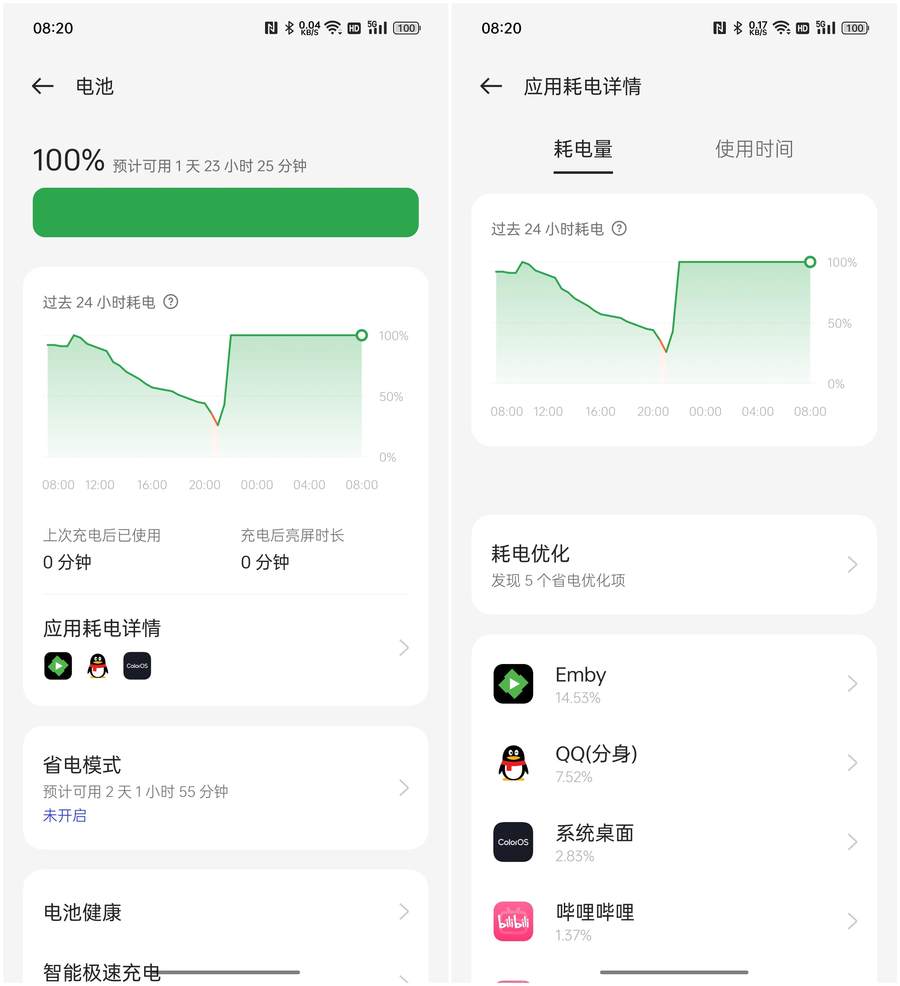Open QQ(分身) power usage details

point(673,763)
